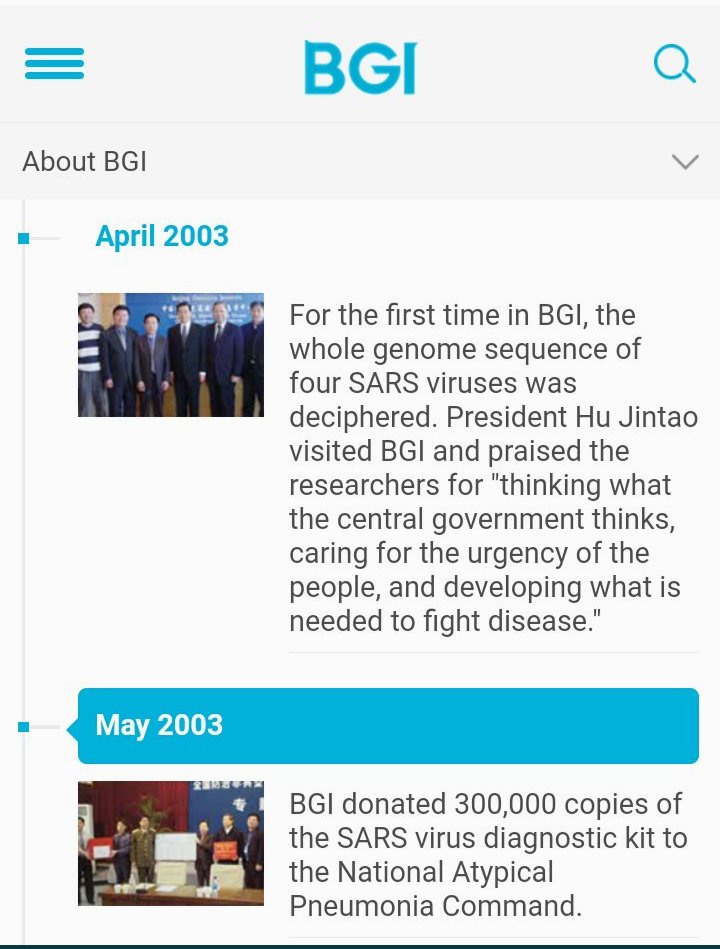Select the May 2003 timeline entry
Viewport: 720px width, 949px height.
[387, 726]
